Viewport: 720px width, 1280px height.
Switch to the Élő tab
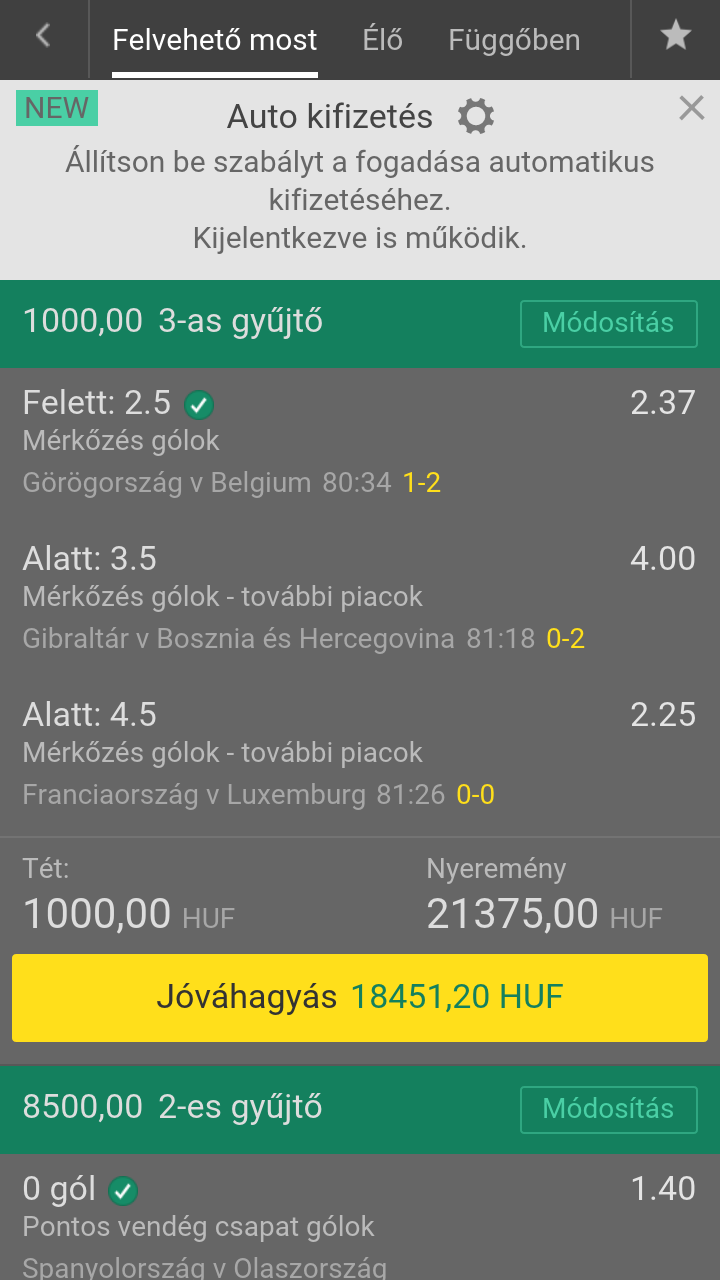click(x=383, y=40)
